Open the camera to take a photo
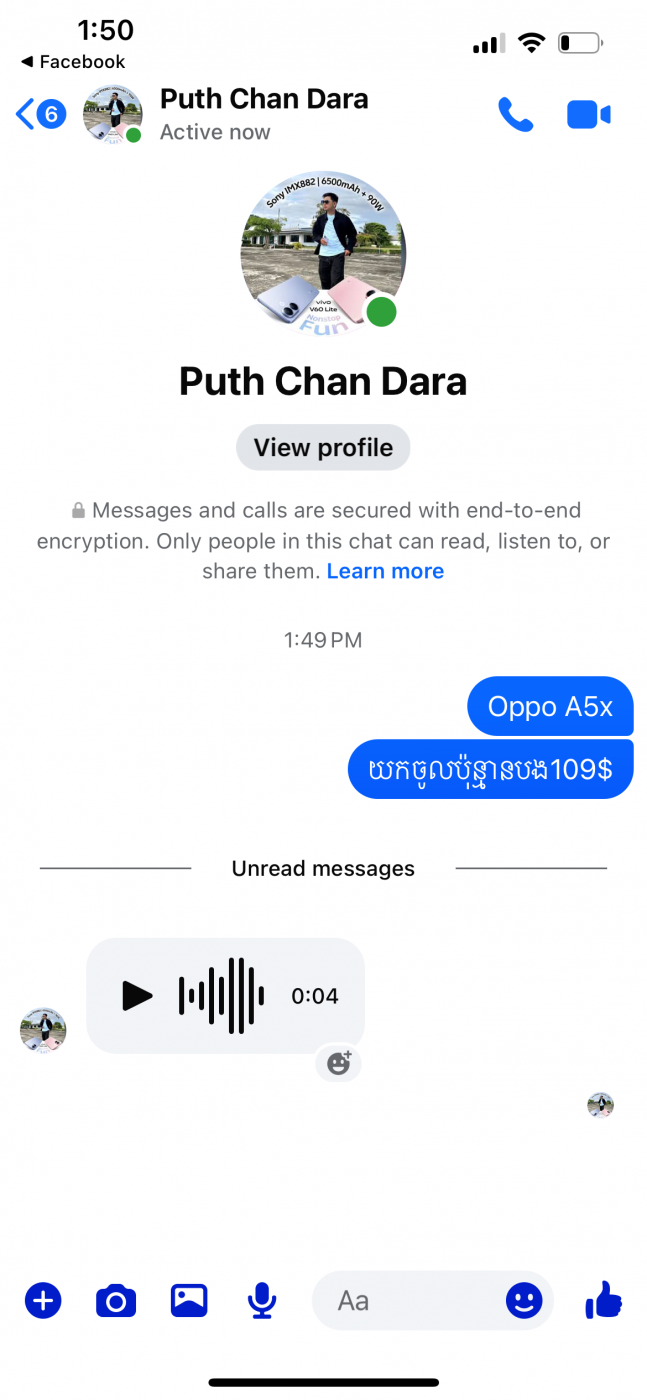This screenshot has width=647, height=1400. pyautogui.click(x=116, y=1301)
